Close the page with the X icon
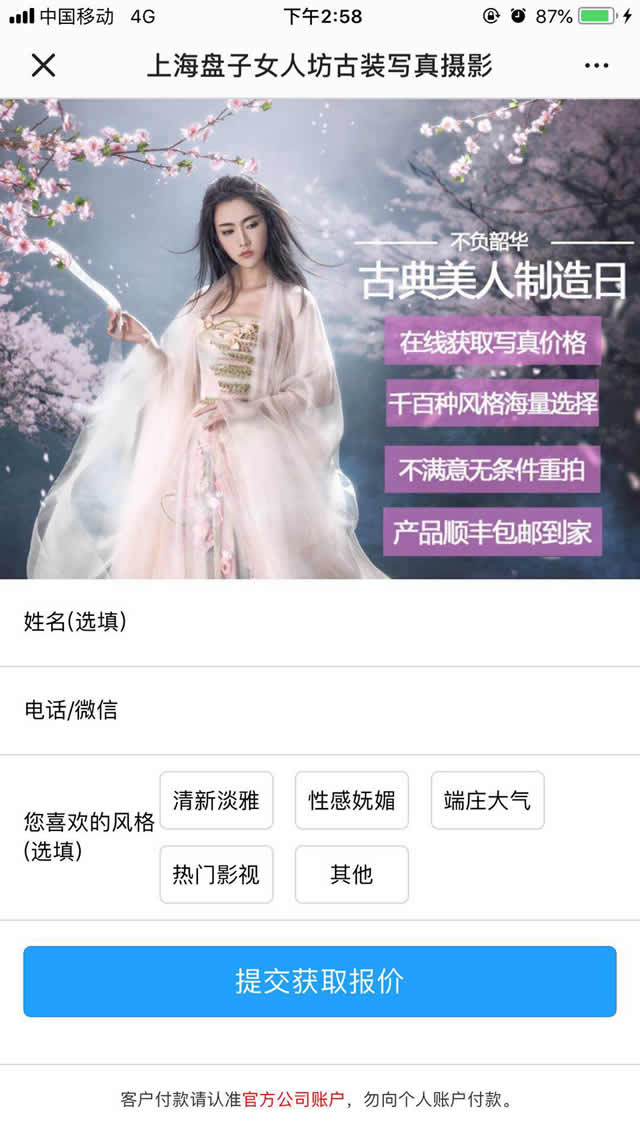Image resolution: width=640 pixels, height=1138 pixels. pos(43,66)
